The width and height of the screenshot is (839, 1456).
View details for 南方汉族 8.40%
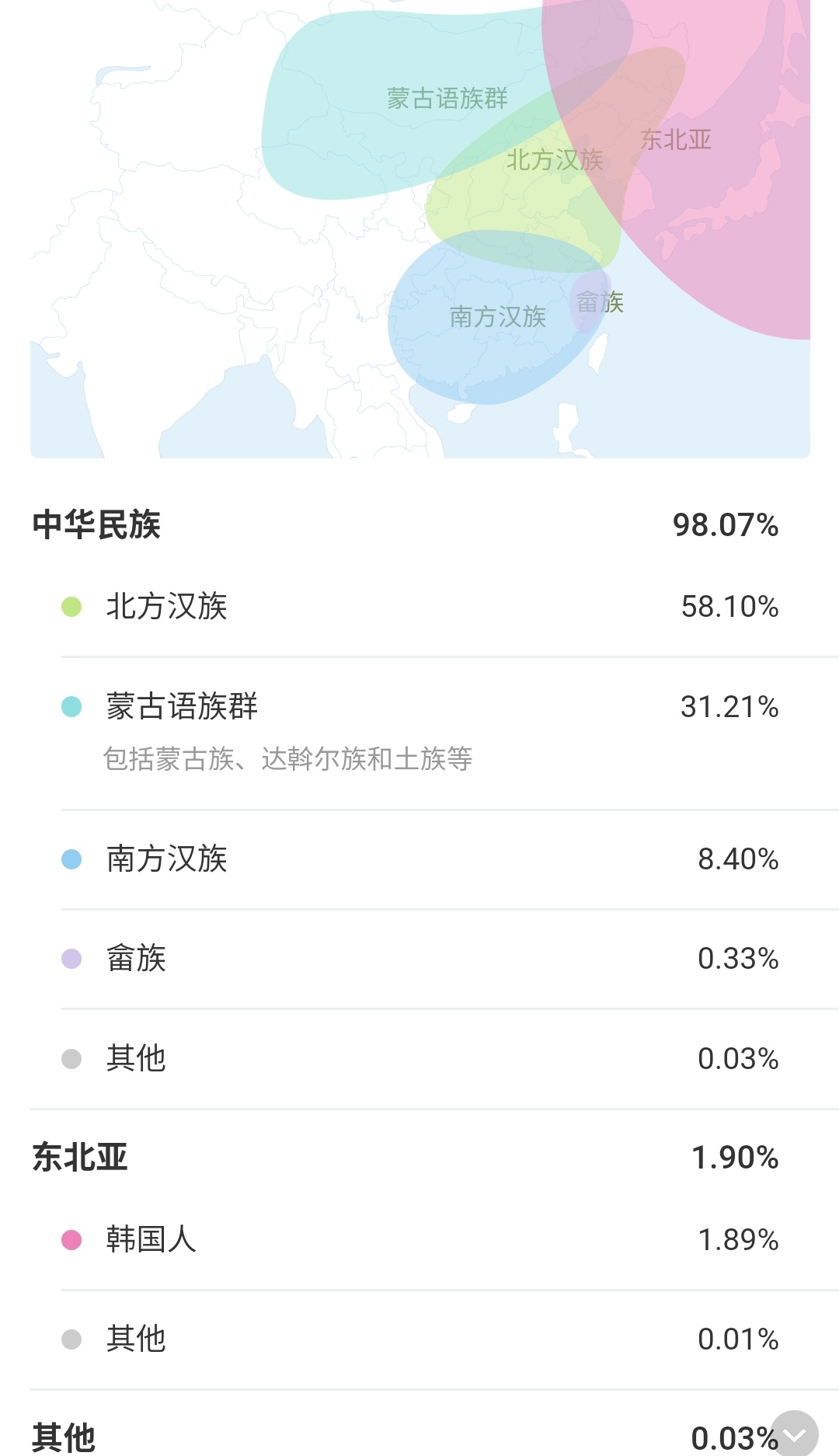tap(434, 859)
